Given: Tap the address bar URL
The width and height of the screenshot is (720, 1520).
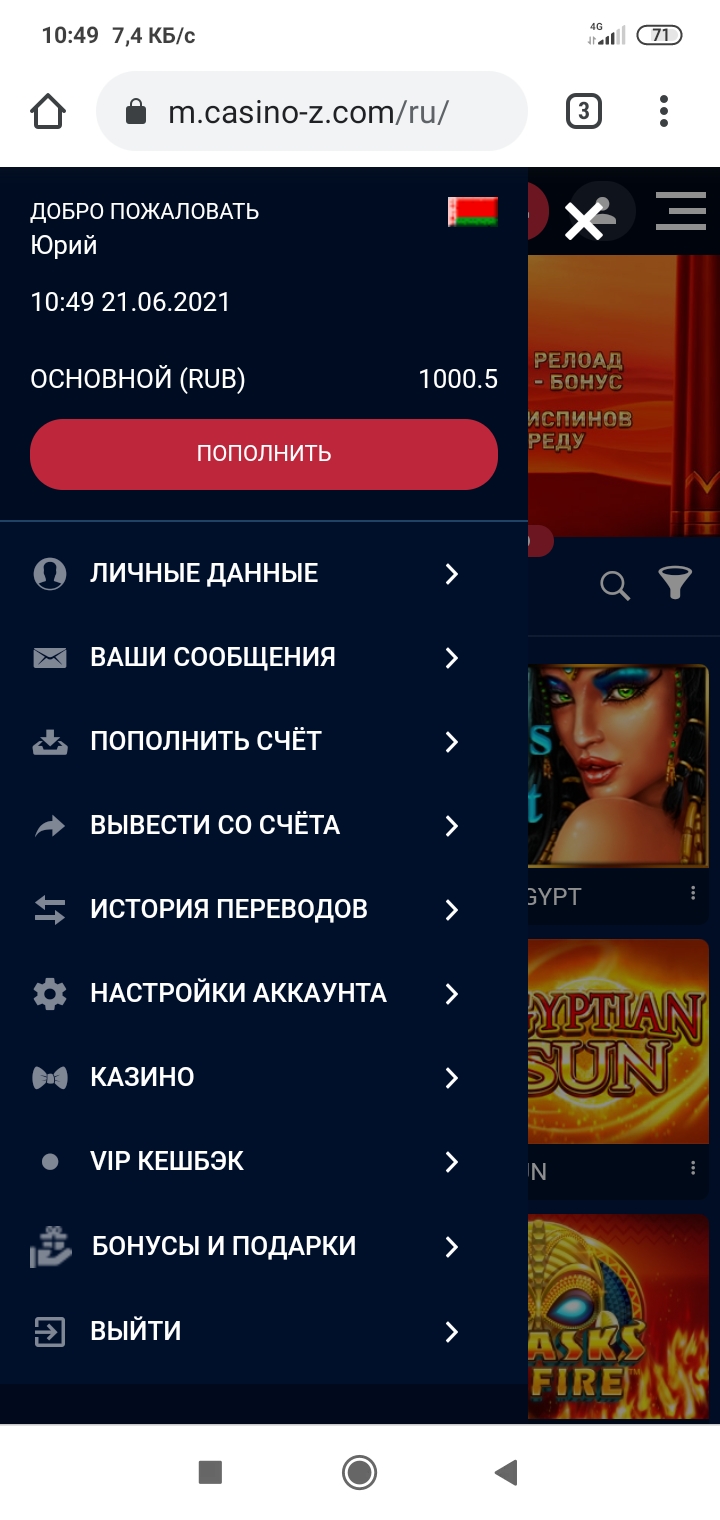Looking at the screenshot, I should [308, 112].
